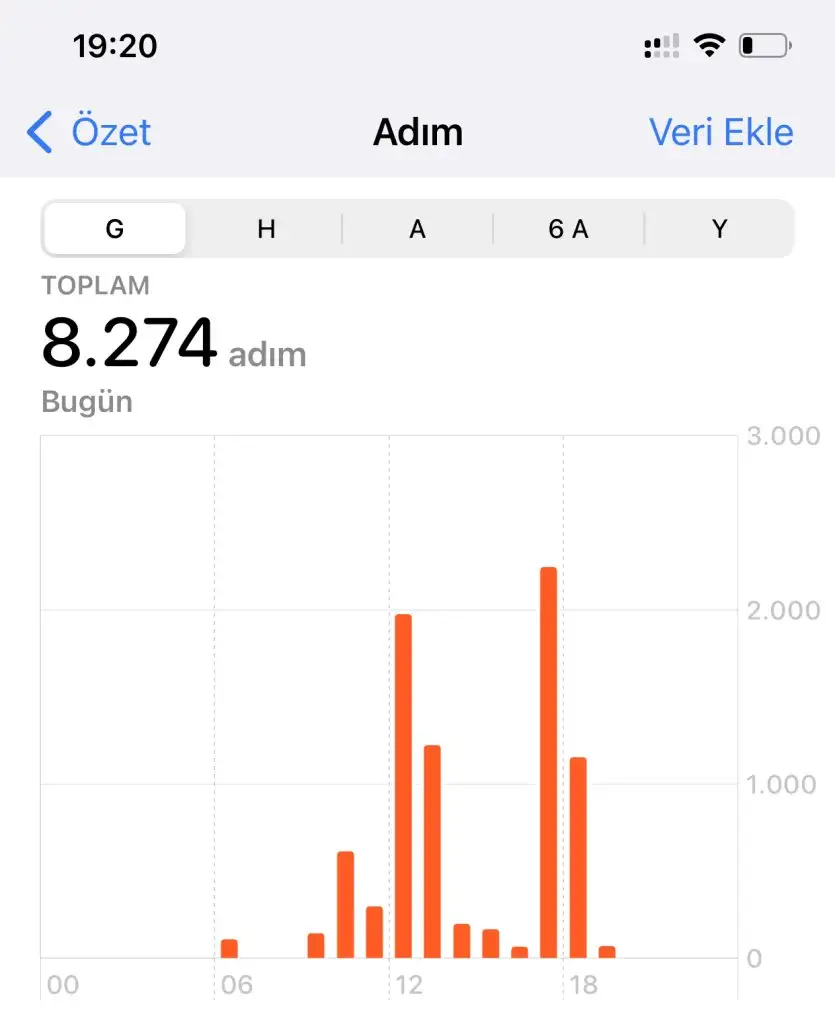The image size is (835, 1024).
Task: Show the 6 A six-month view
Action: (568, 229)
